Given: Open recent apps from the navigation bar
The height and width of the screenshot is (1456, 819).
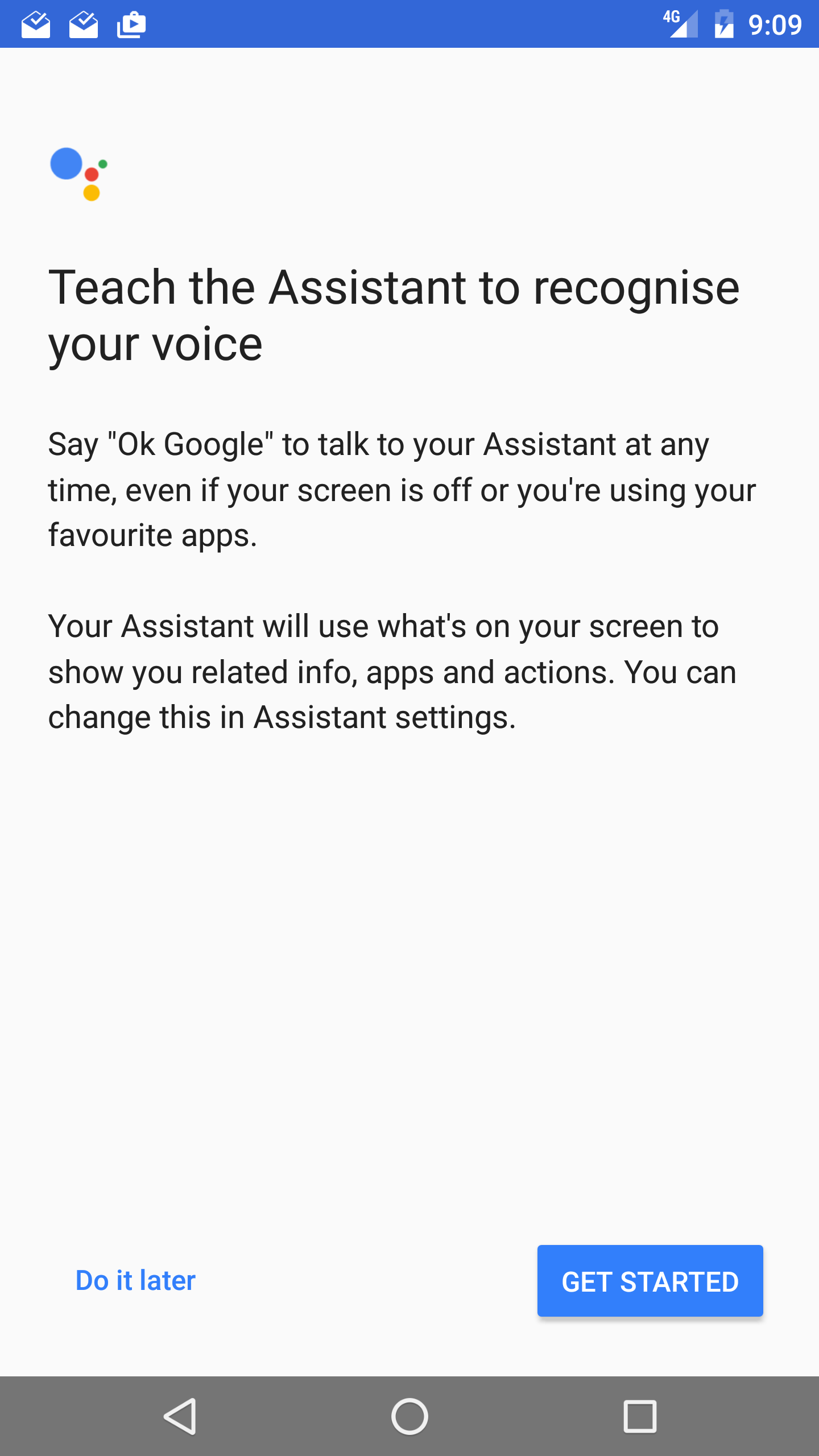Looking at the screenshot, I should (640, 1416).
